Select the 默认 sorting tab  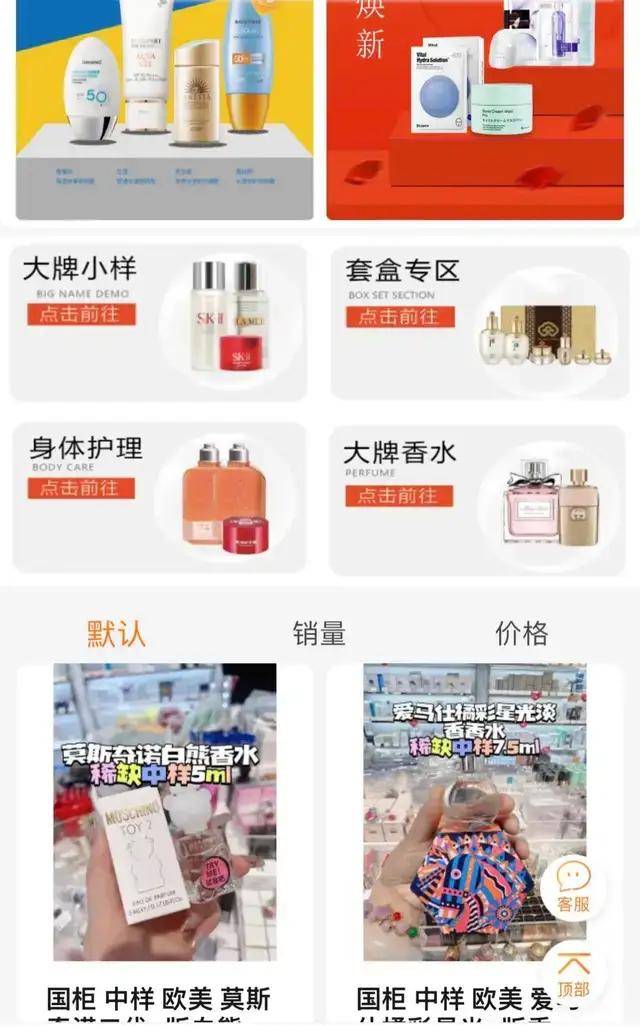coord(116,633)
